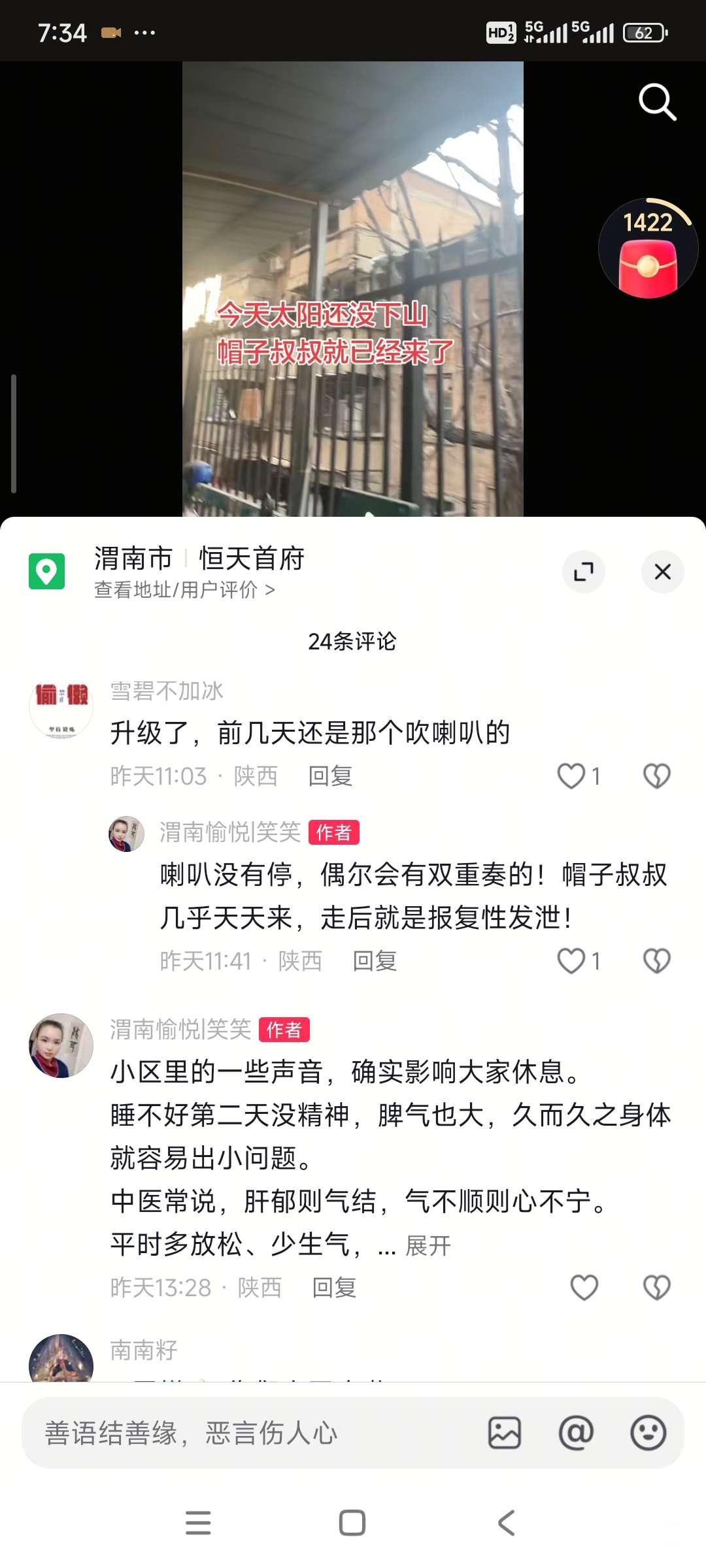Dislike the author's 昨天13:28 comment
This screenshot has width=706, height=1568.
(x=656, y=1288)
